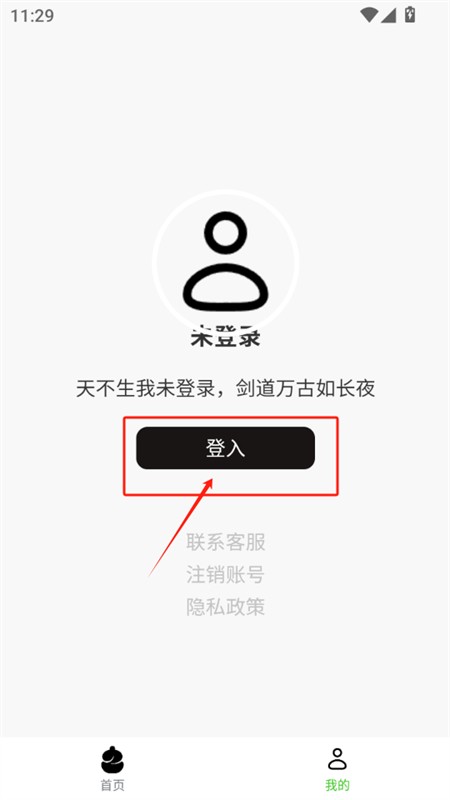View the 隐私政策 privacy policy
The image size is (450, 800).
point(226,607)
